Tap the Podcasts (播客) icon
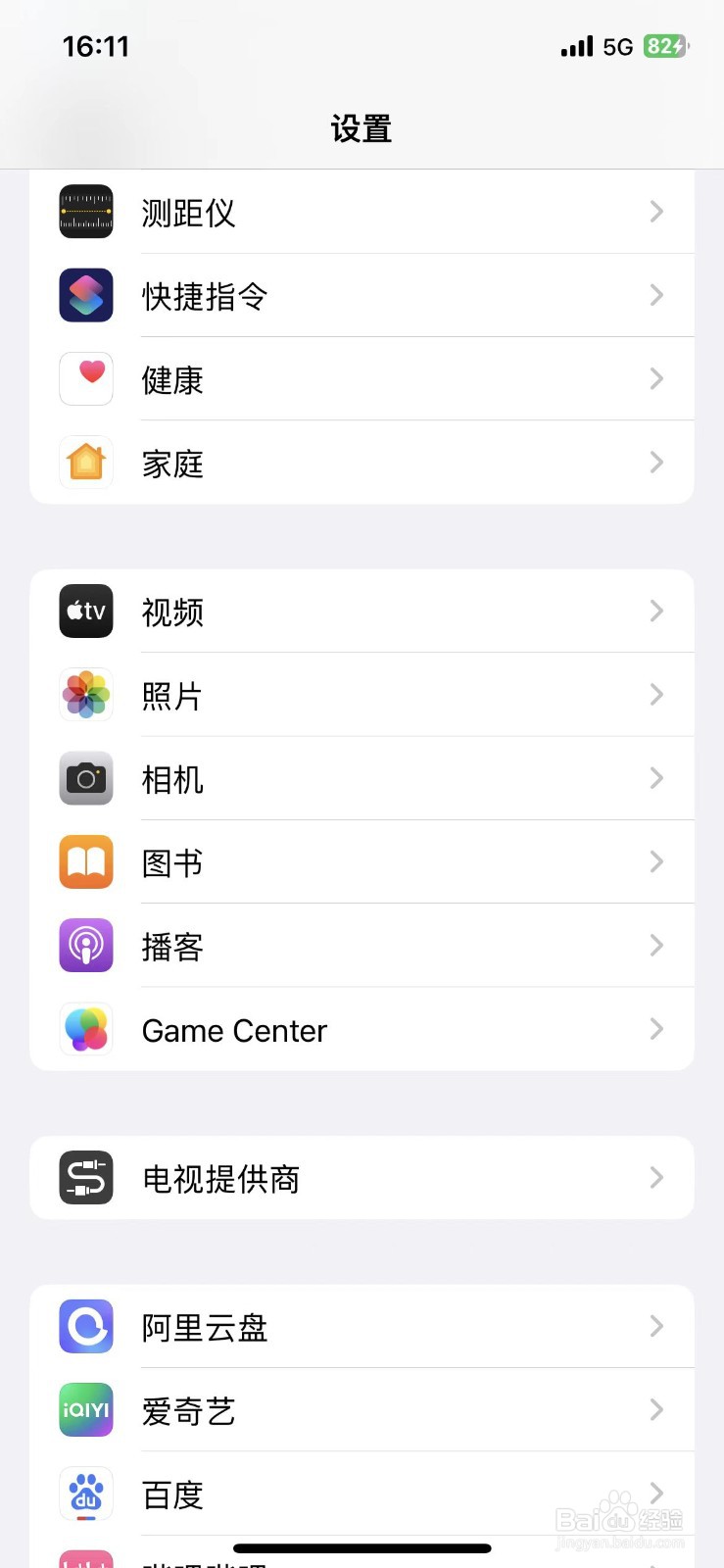The height and width of the screenshot is (1568, 724). pyautogui.click(x=85, y=945)
